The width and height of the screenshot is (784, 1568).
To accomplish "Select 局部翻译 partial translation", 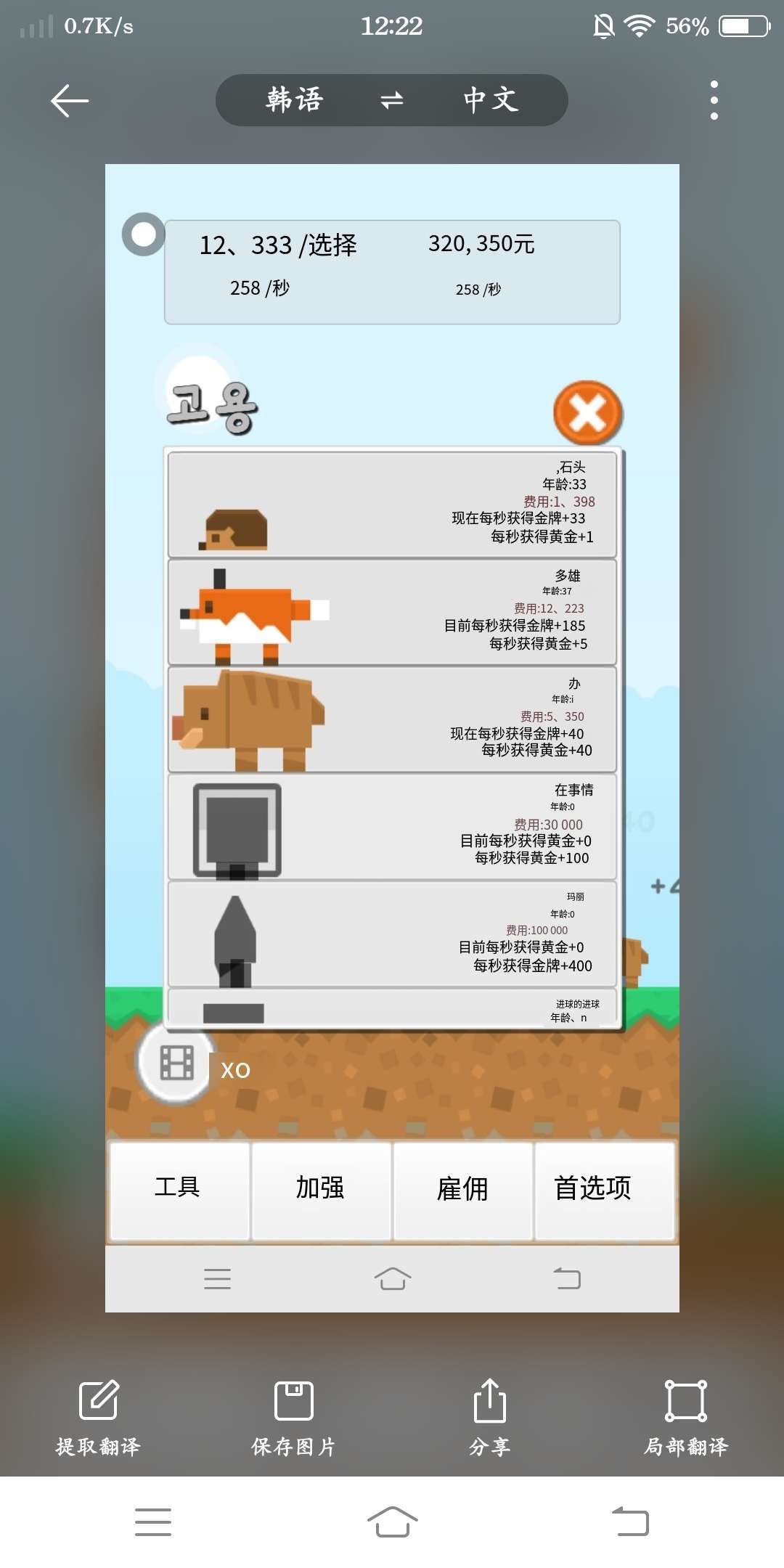I will (x=686, y=1417).
